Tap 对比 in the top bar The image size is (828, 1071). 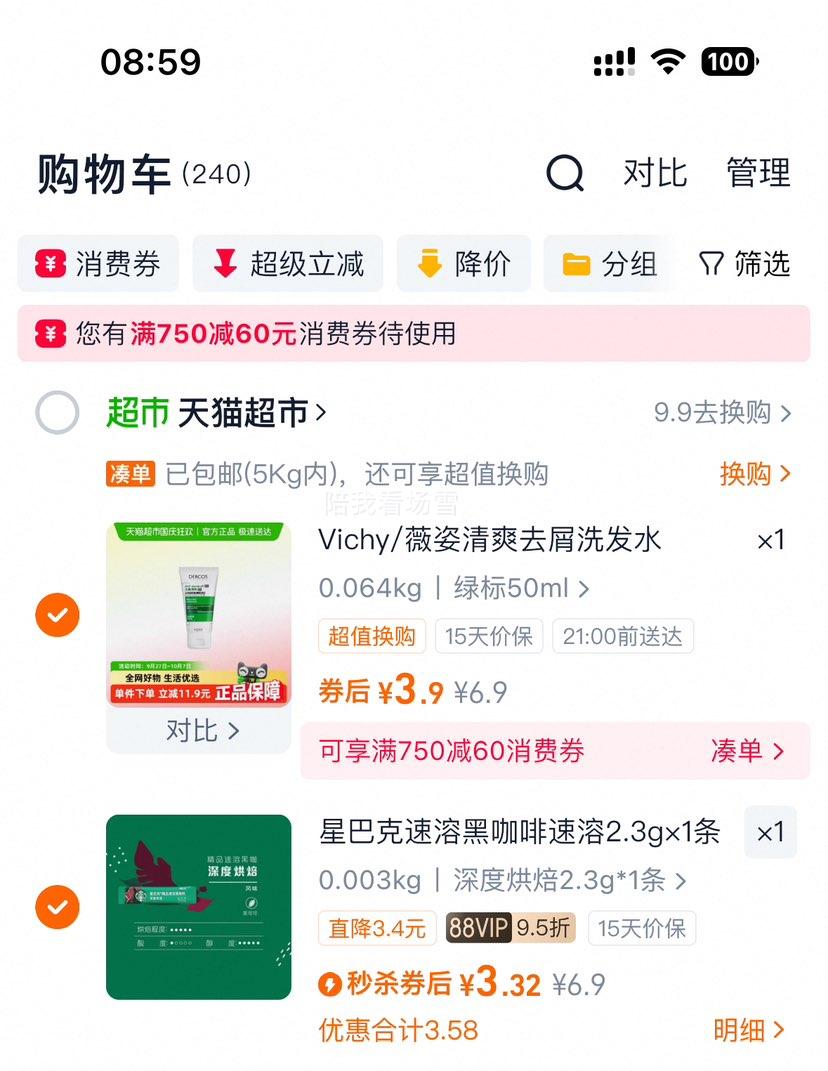tap(655, 173)
